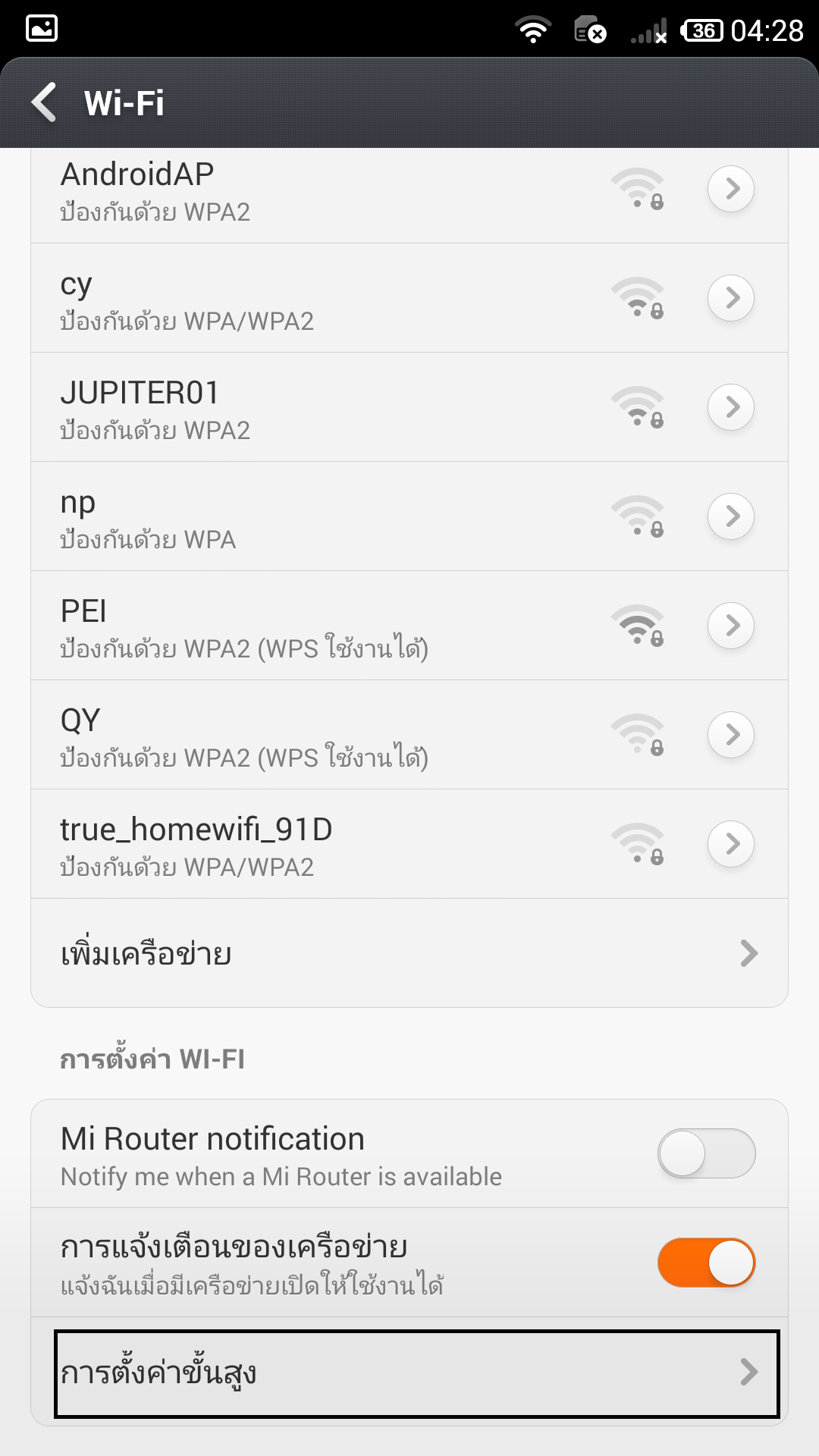Disable การแจ้งเตือนของเครือข่าย switch

pyautogui.click(x=706, y=1263)
